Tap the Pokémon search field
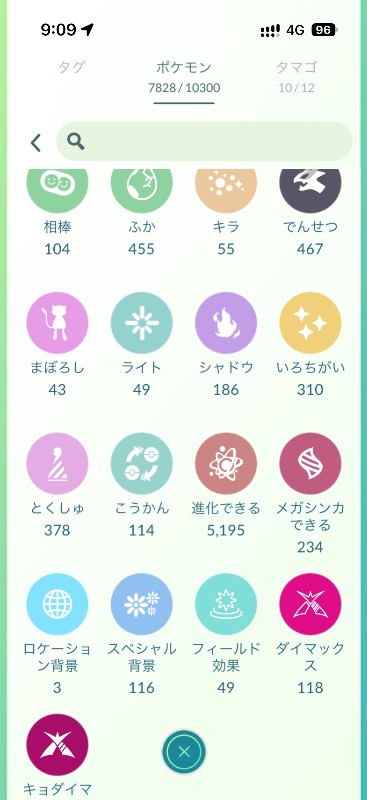367x800 pixels. tap(204, 142)
